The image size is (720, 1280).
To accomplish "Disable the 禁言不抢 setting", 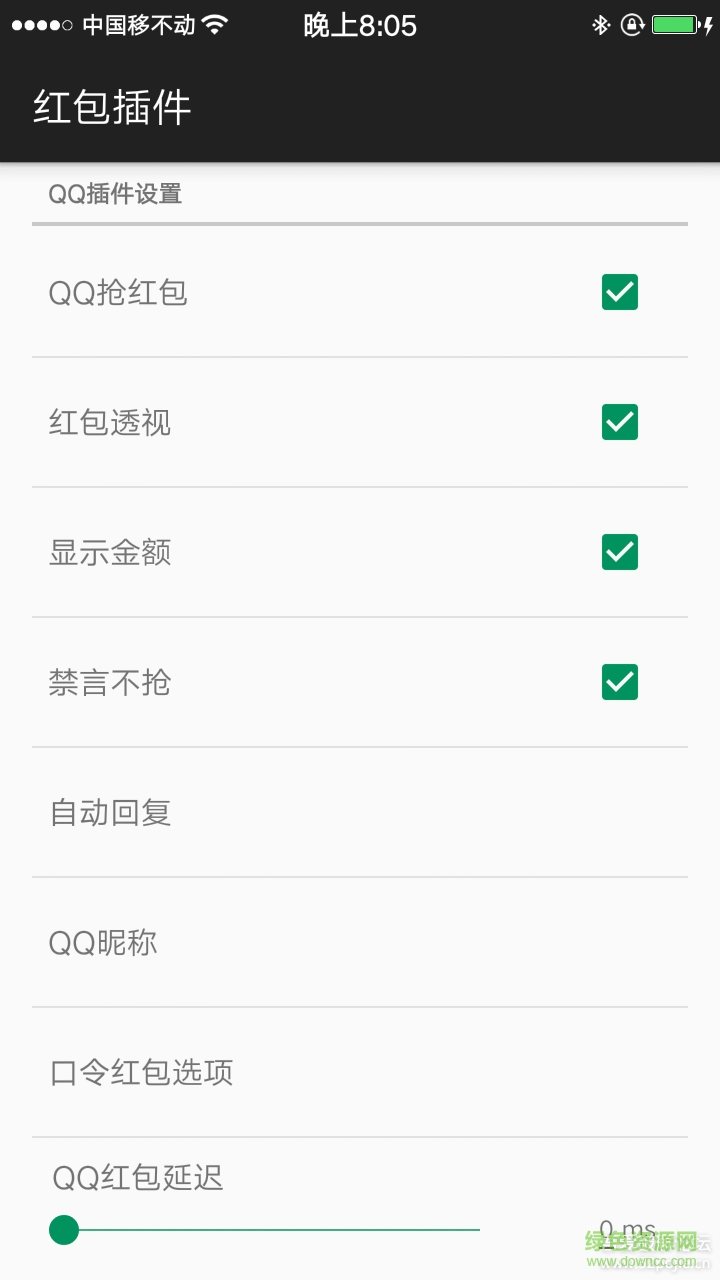I will coord(619,682).
